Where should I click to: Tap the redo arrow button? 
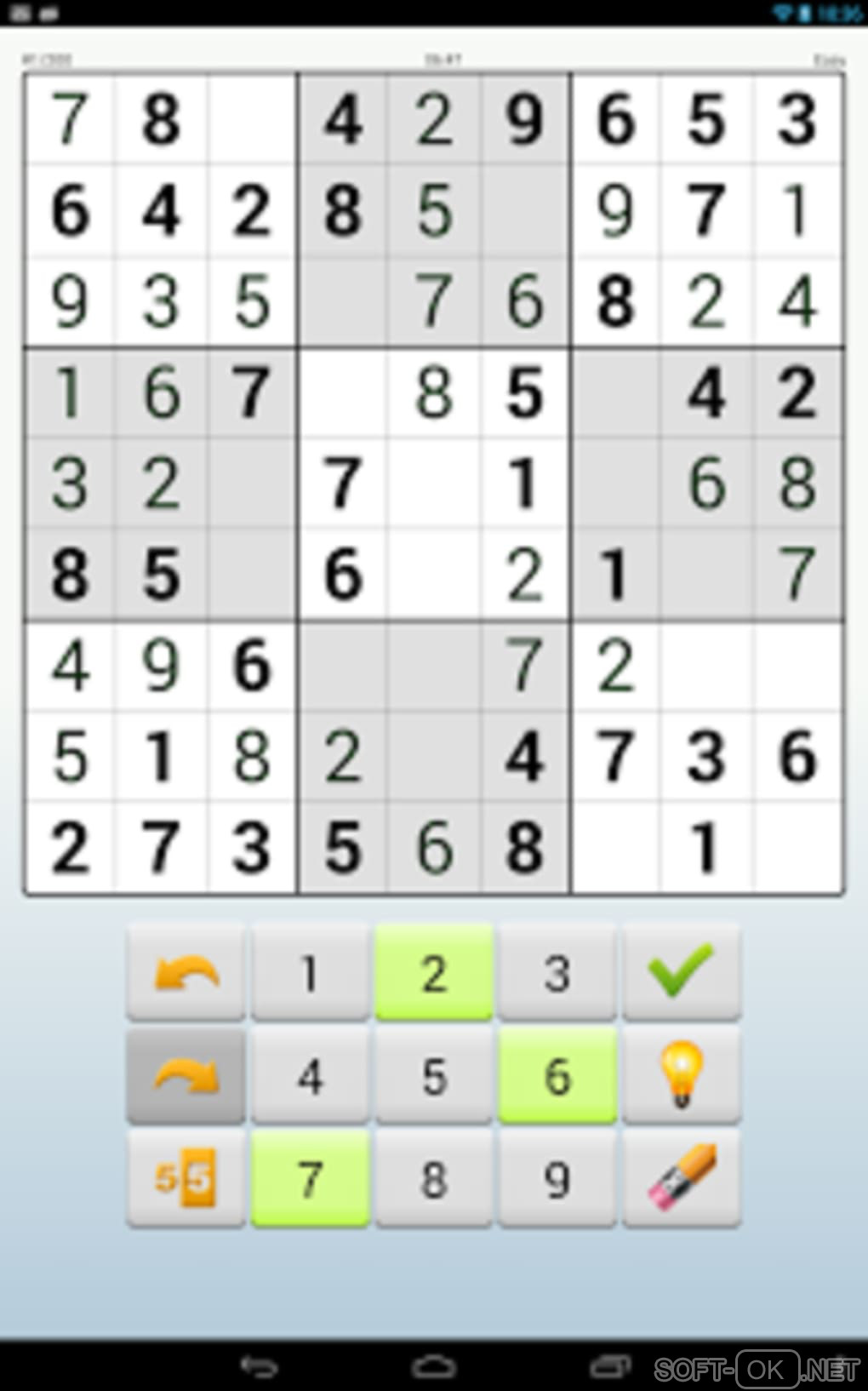(186, 1076)
